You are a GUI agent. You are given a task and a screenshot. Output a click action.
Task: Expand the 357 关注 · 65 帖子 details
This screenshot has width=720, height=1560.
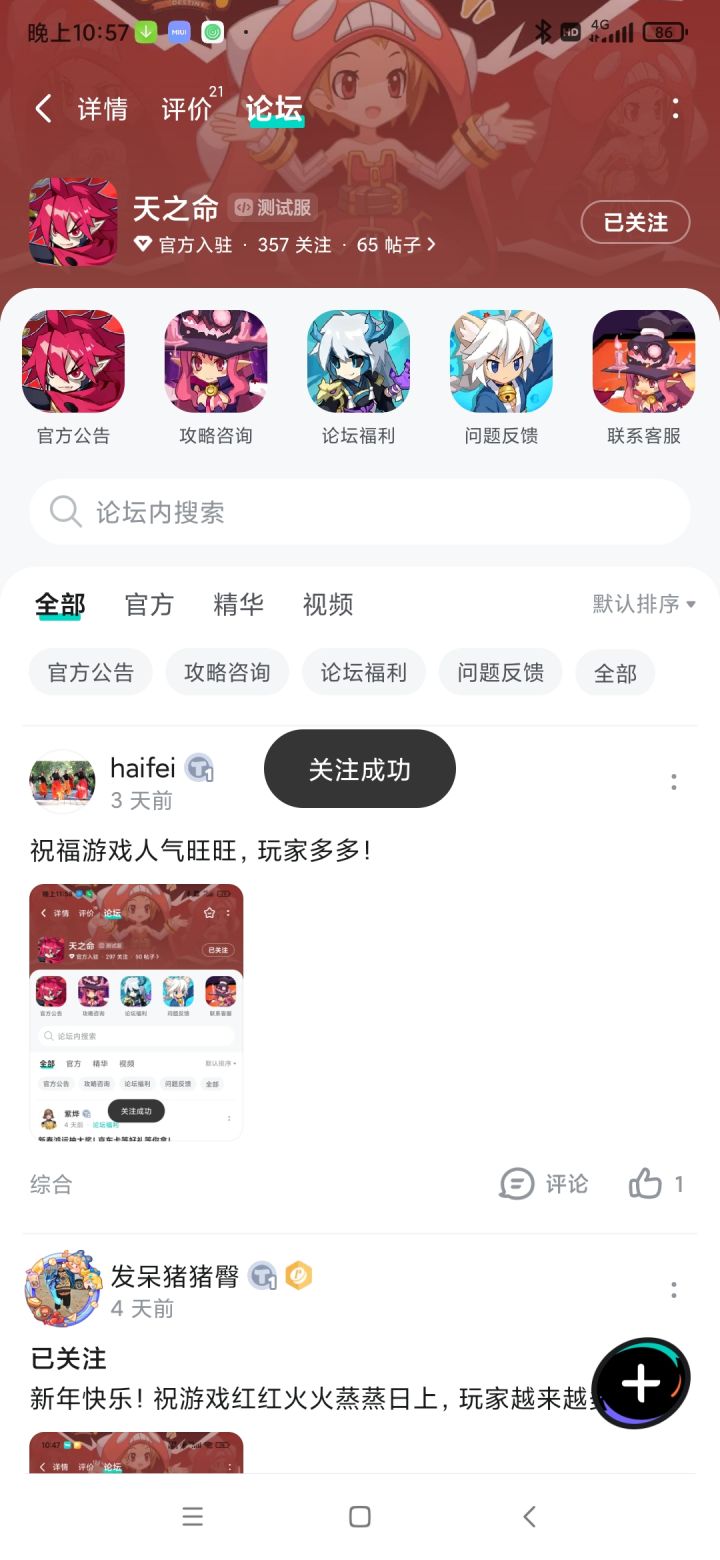(x=300, y=243)
